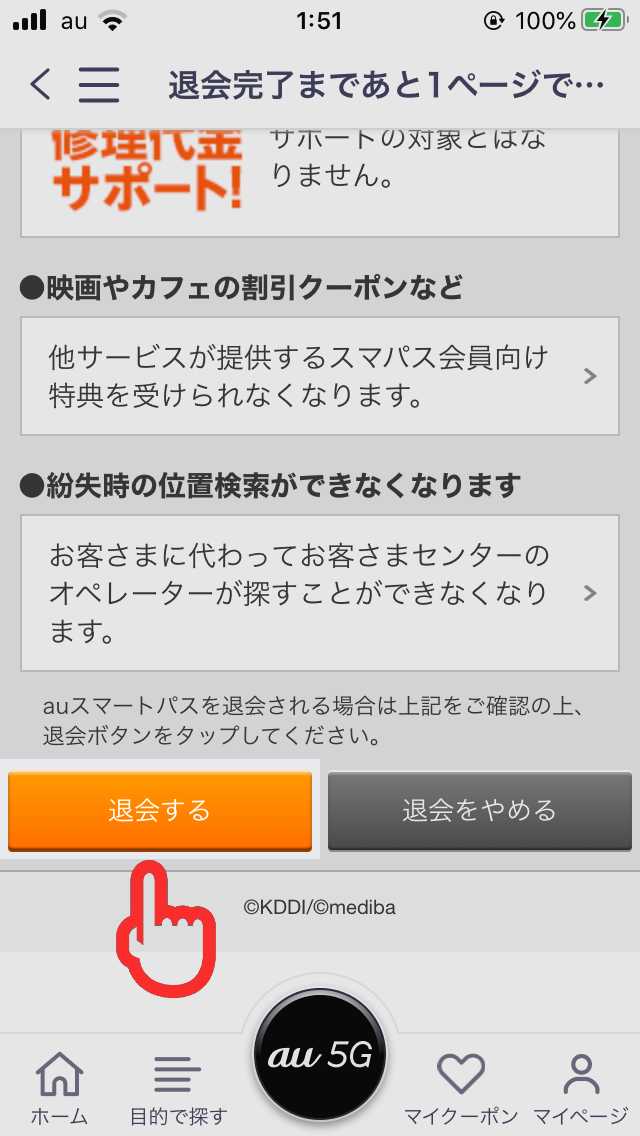Tap the au 5G center button
The width and height of the screenshot is (640, 1136).
320,1056
